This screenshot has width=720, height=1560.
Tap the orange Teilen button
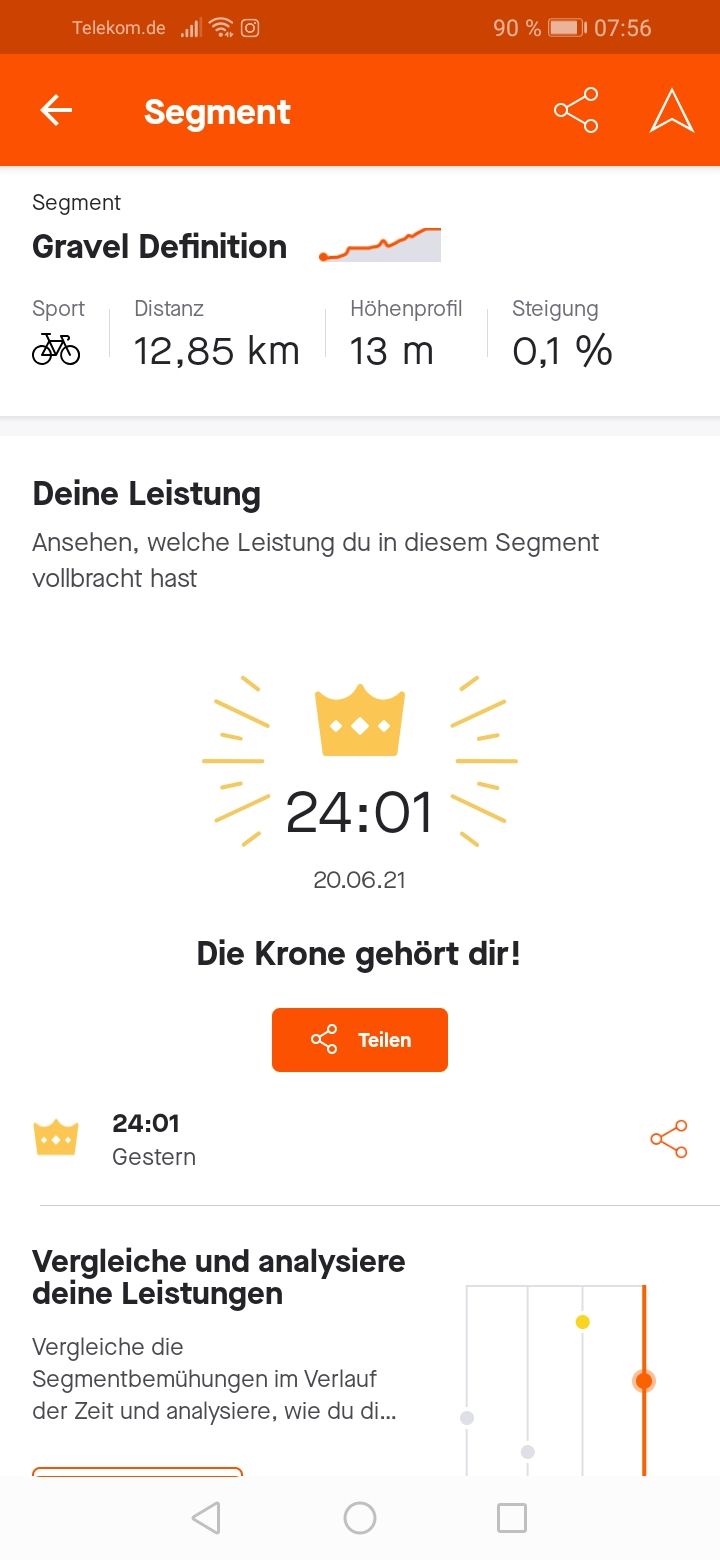360,1040
